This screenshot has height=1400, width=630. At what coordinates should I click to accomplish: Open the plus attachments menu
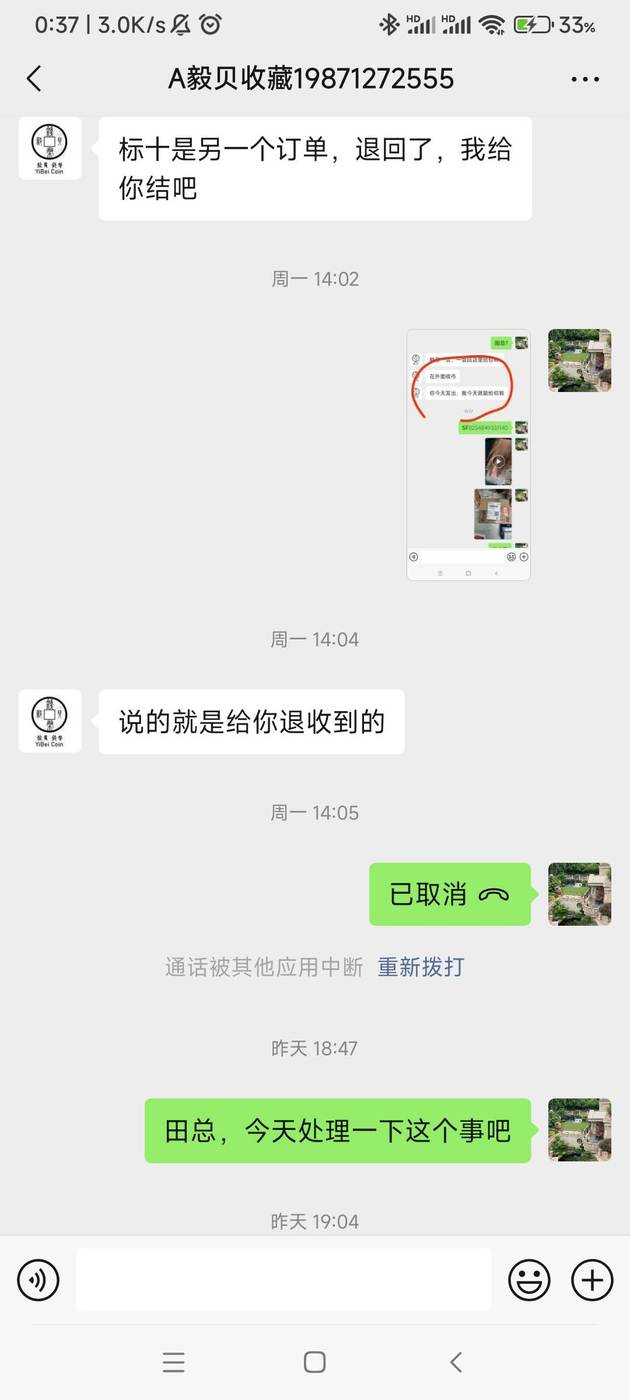(591, 1279)
